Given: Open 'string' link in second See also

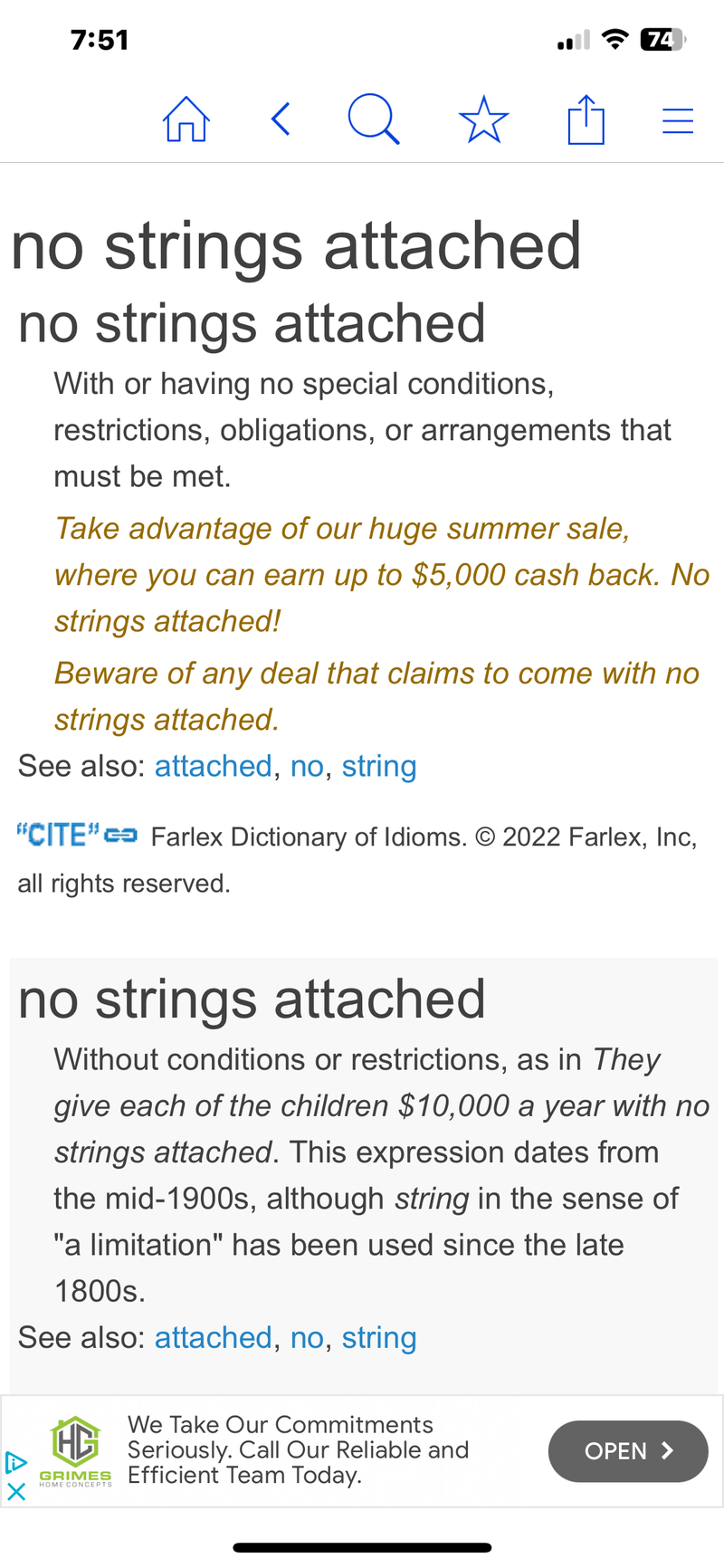Looking at the screenshot, I should click(379, 1338).
